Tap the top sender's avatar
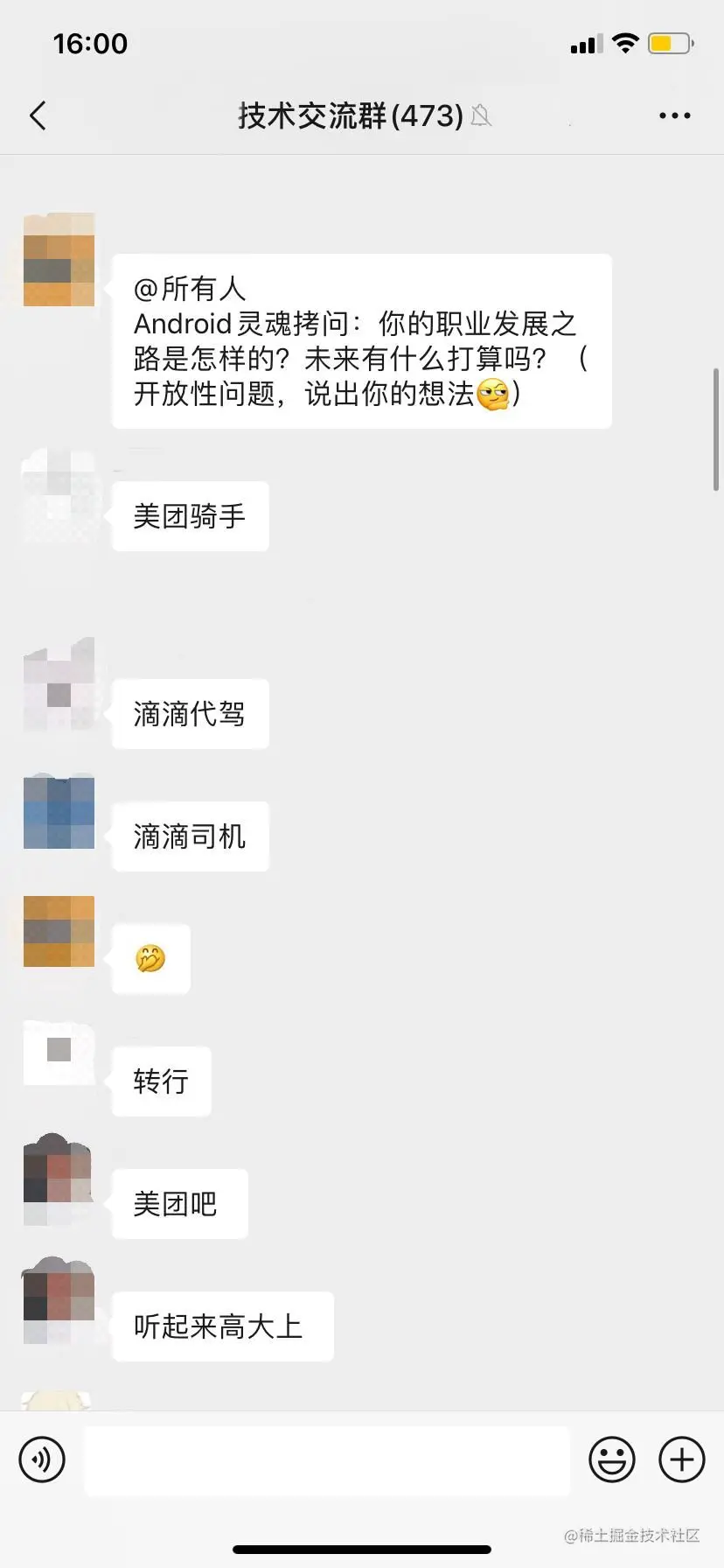This screenshot has height=1568, width=724. click(x=58, y=260)
